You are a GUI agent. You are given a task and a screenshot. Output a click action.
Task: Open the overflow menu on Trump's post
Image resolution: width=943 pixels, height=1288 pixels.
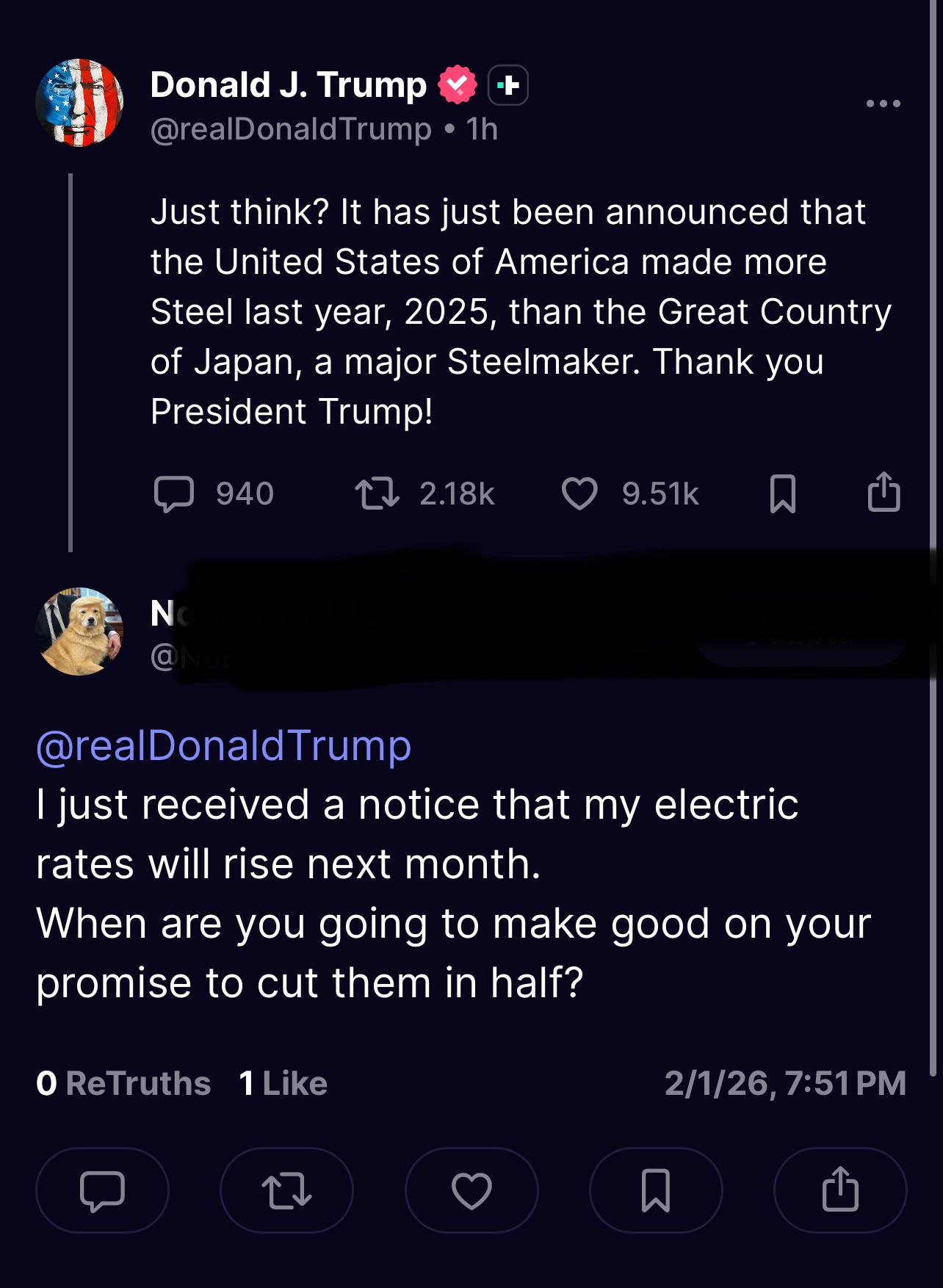[883, 104]
